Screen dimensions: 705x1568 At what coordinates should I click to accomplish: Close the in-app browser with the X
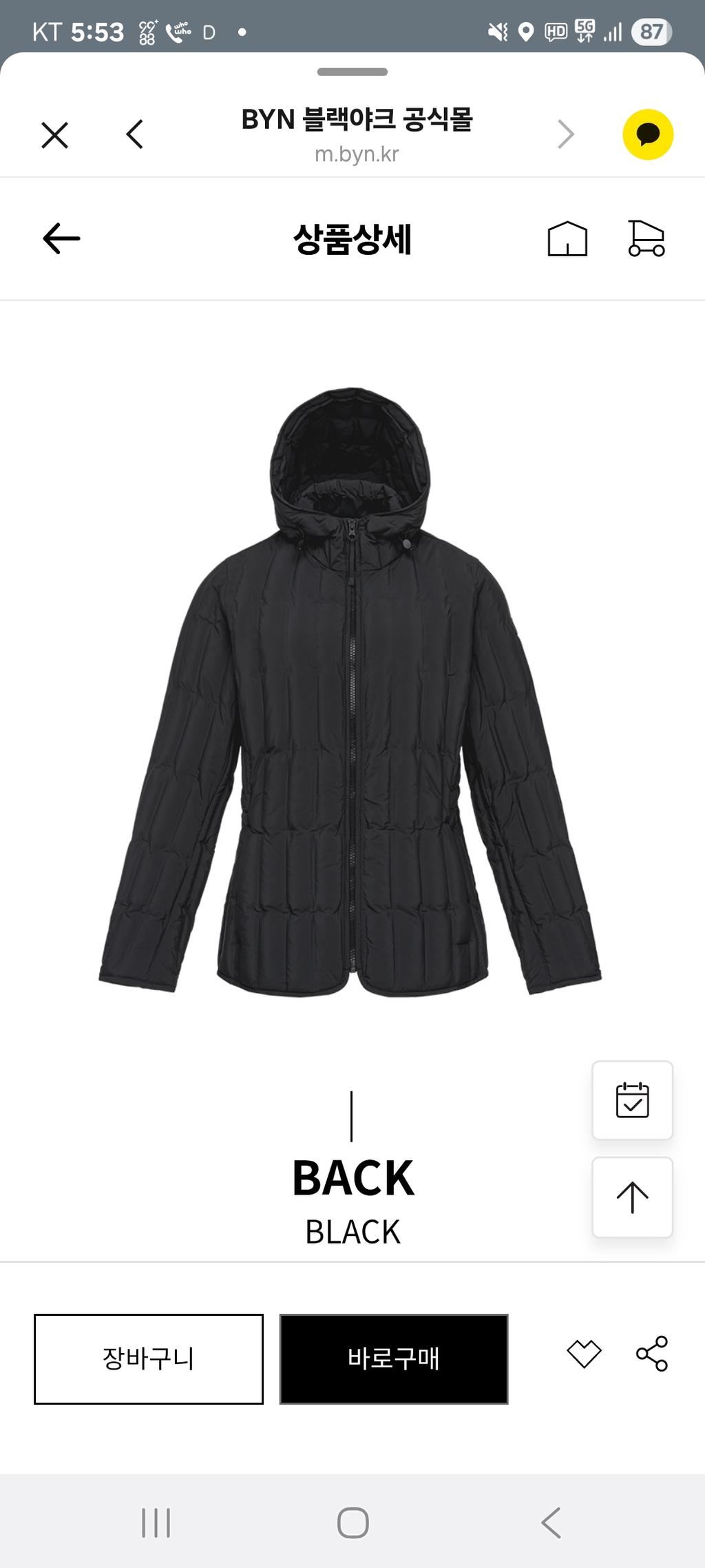point(54,135)
